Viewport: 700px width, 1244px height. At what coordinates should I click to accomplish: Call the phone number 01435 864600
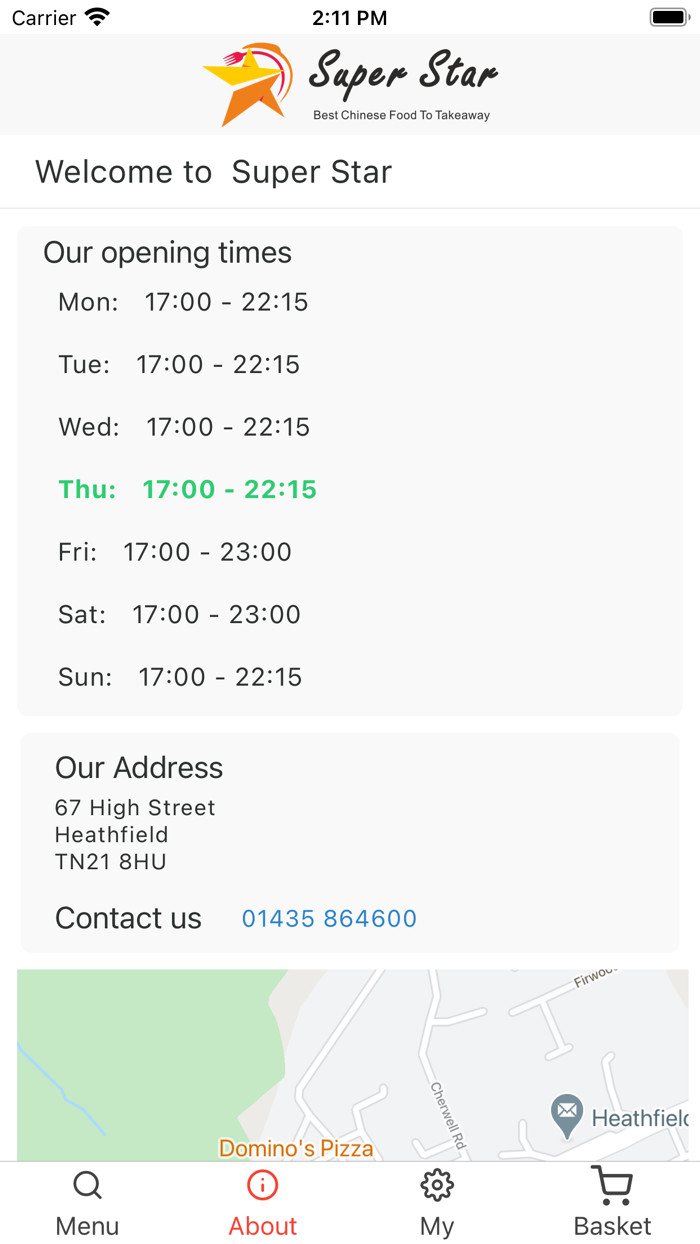[x=329, y=918]
